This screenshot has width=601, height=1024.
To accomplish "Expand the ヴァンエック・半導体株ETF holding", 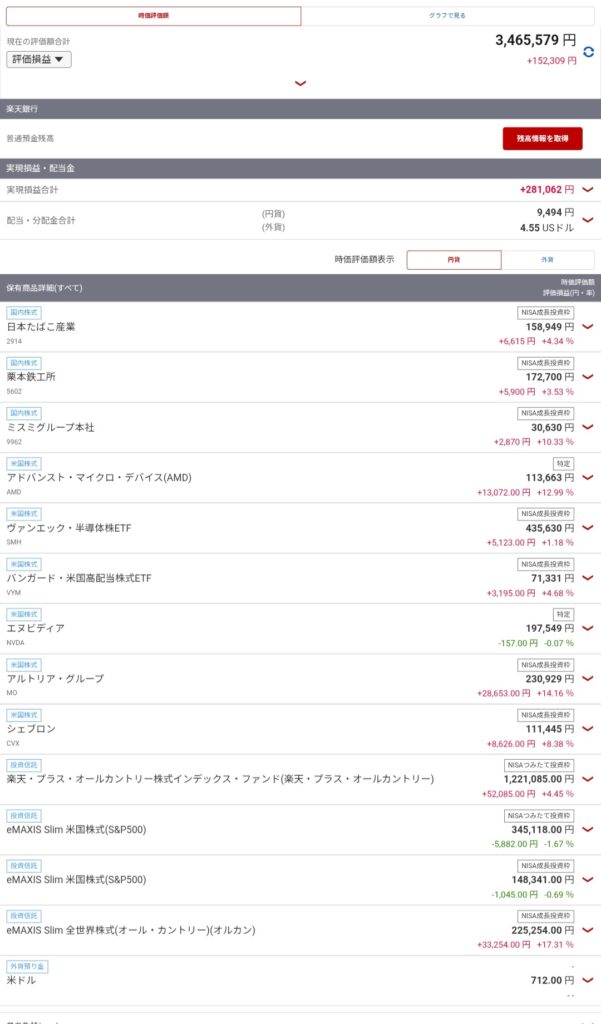I will tap(588, 528).
